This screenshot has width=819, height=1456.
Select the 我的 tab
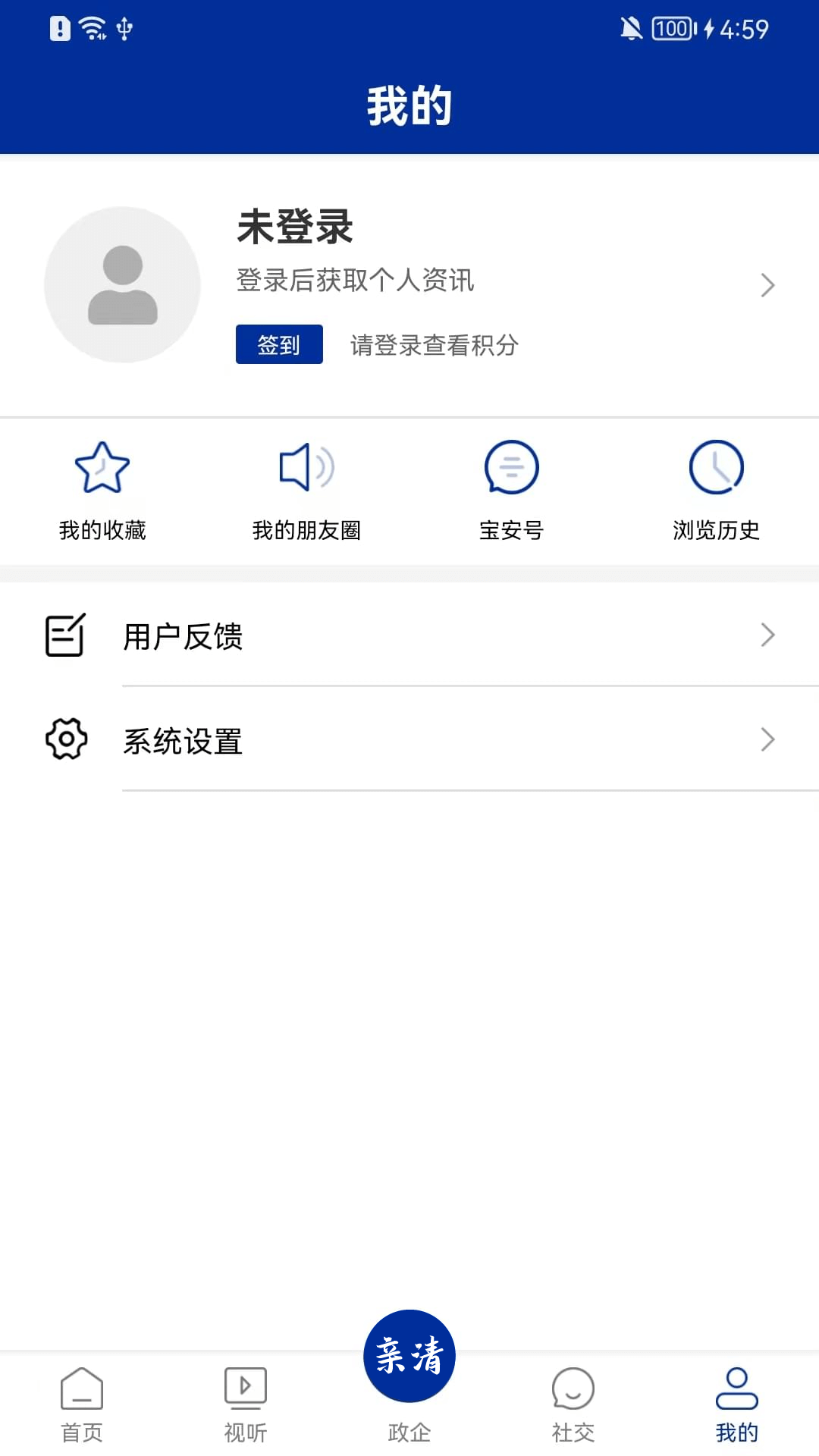(737, 1404)
